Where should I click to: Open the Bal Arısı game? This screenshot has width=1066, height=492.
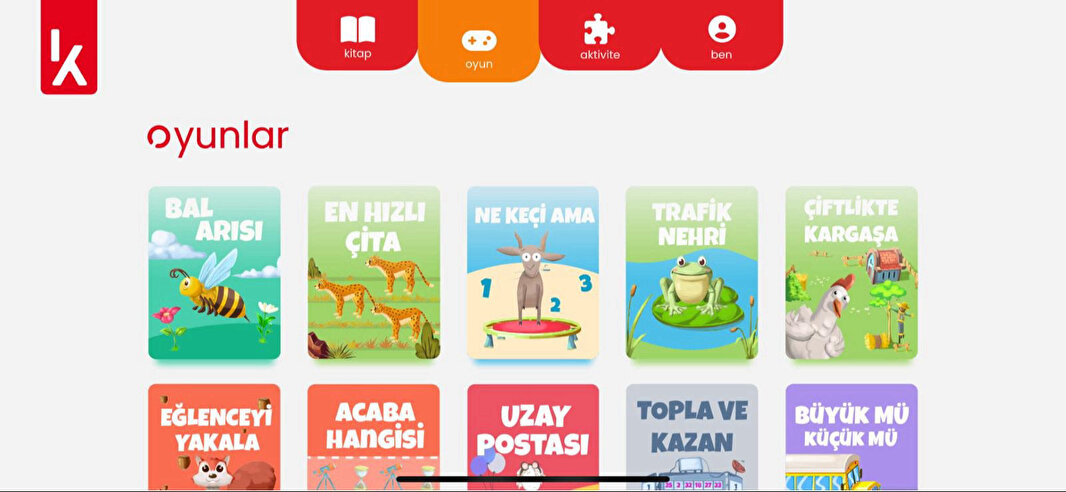point(214,272)
